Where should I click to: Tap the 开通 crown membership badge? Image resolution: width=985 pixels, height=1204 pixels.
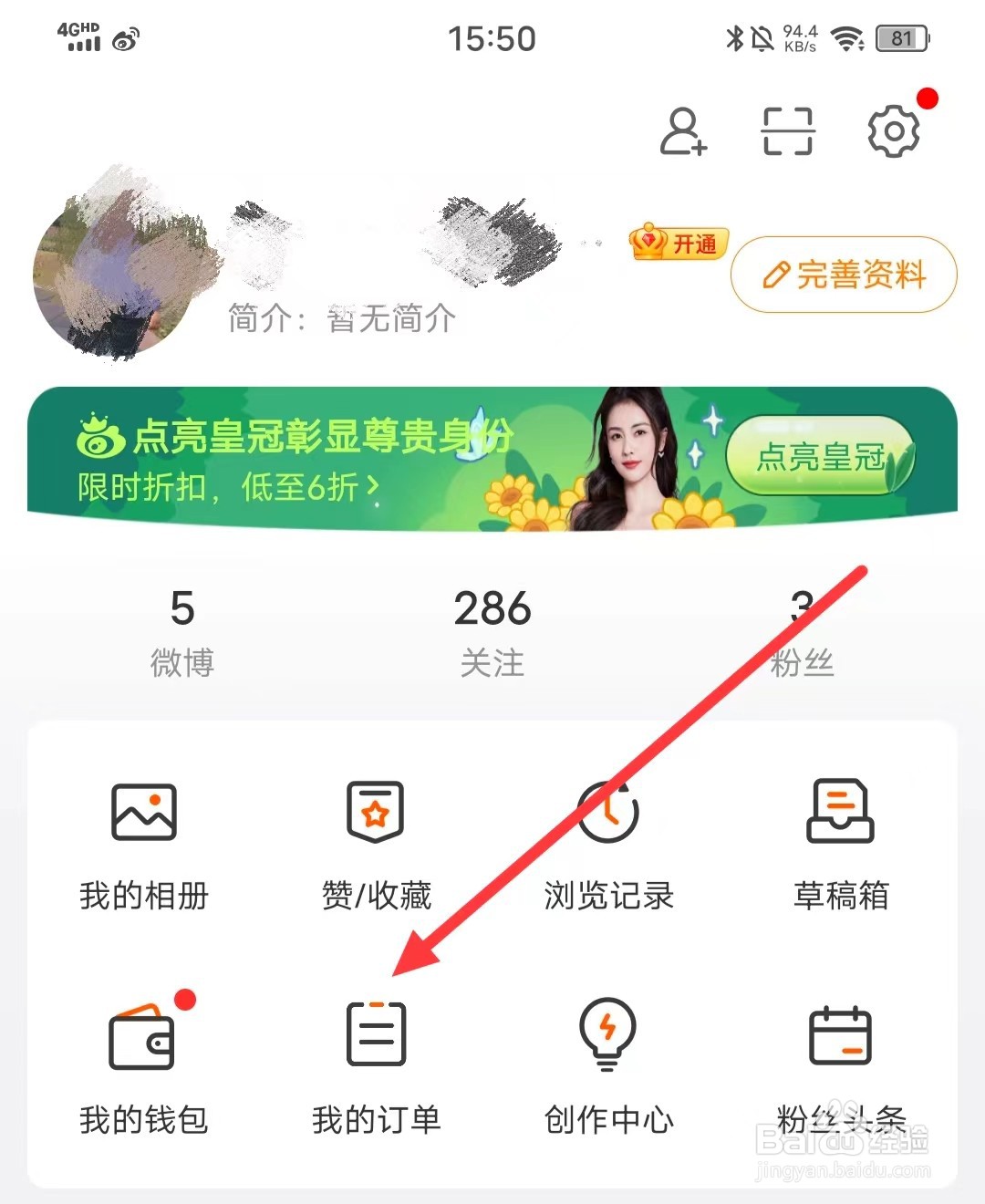tap(678, 243)
